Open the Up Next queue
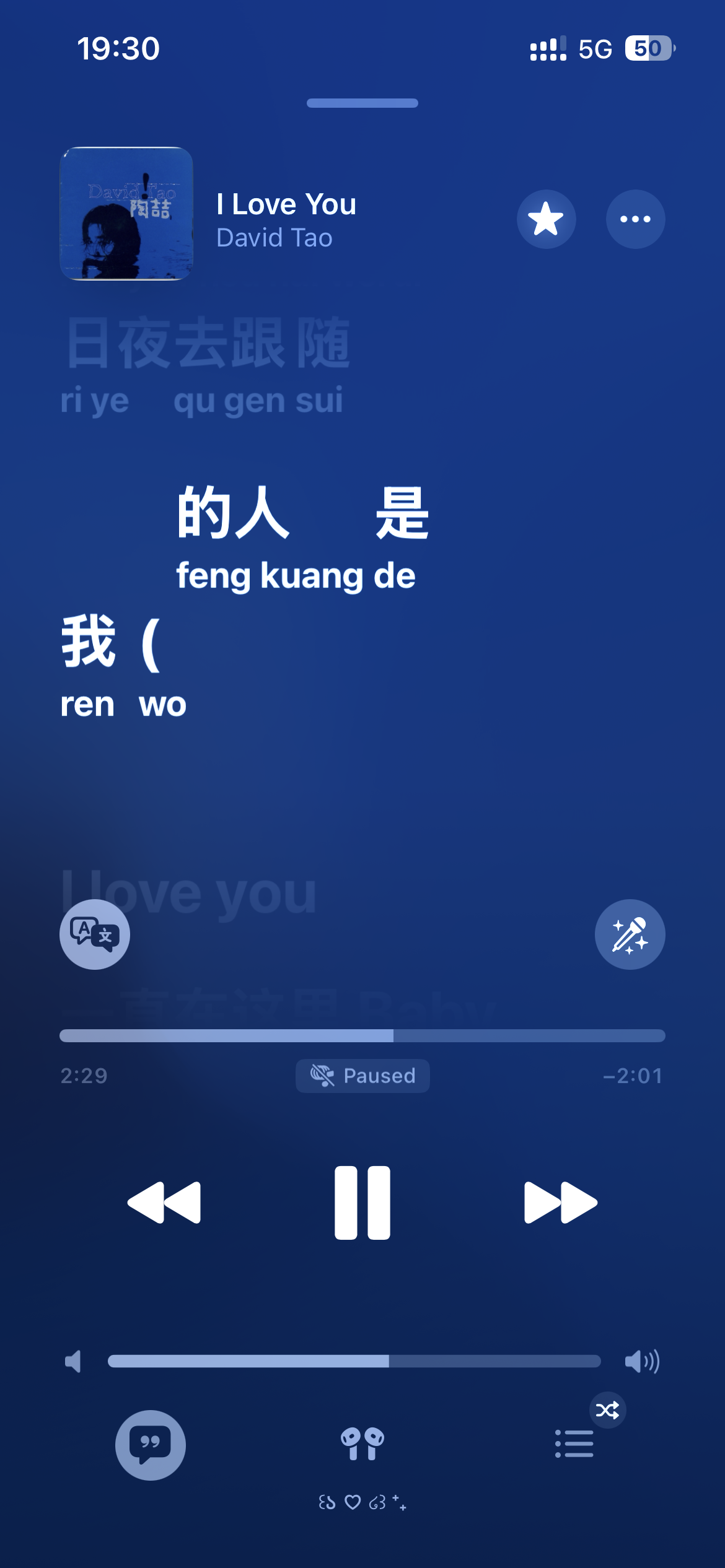This screenshot has width=725, height=1568. 574,1444
